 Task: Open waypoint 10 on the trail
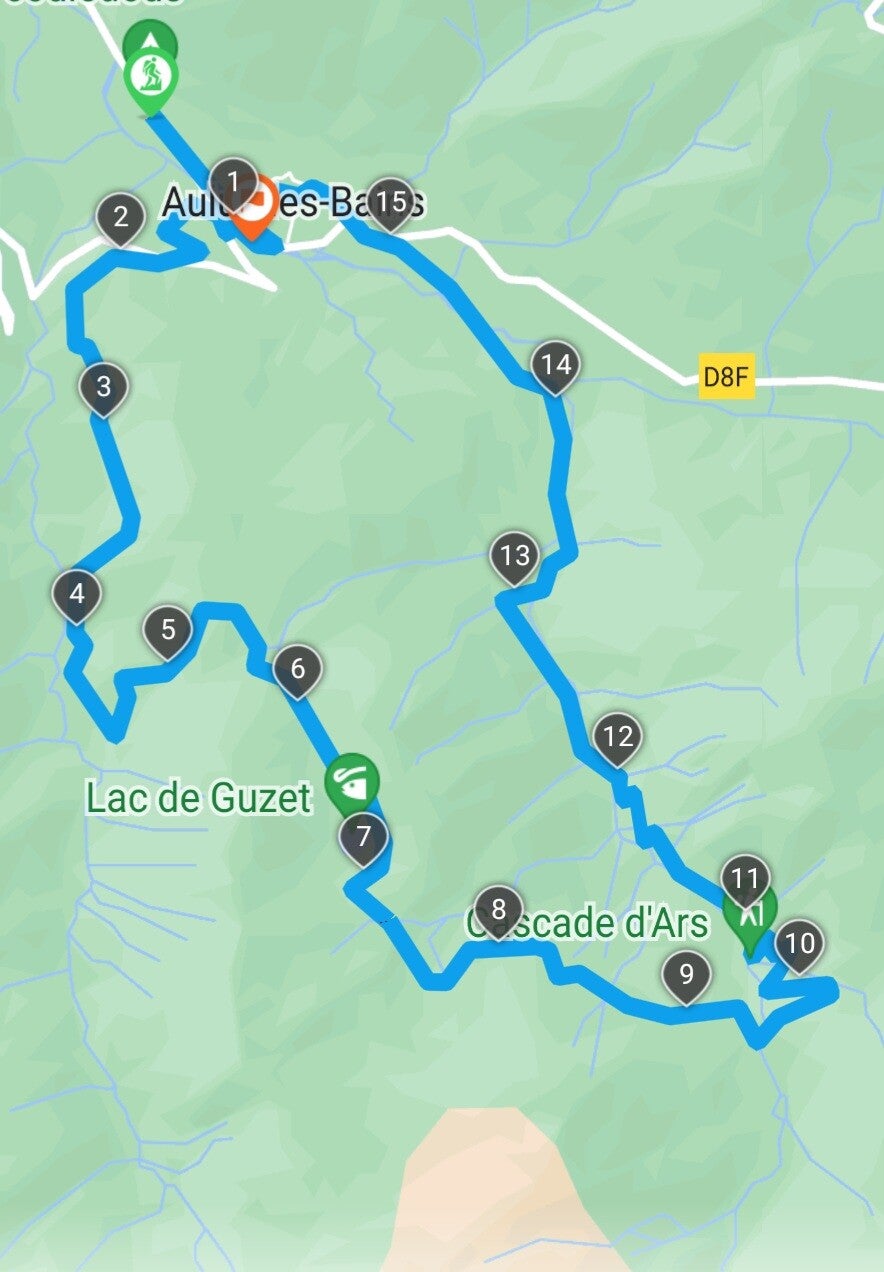799,943
